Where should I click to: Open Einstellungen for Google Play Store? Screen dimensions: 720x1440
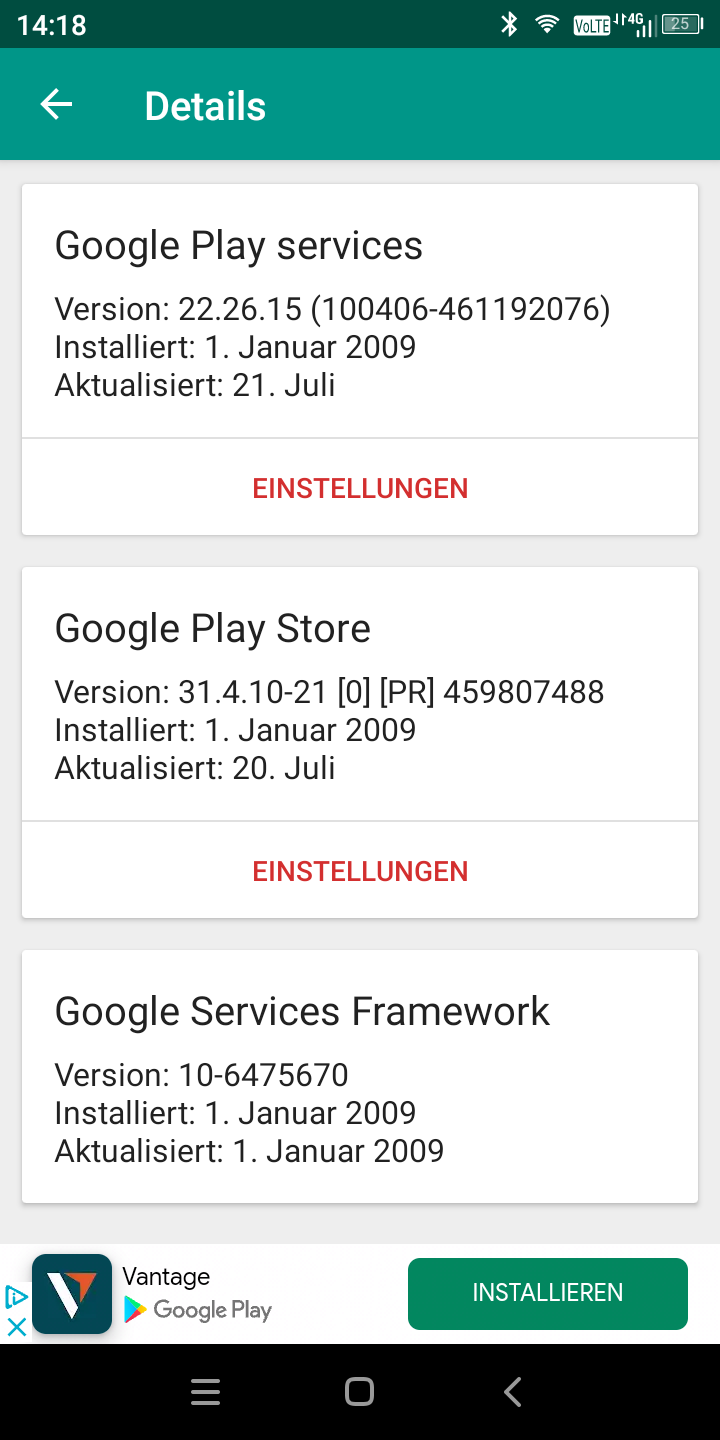pyautogui.click(x=360, y=871)
